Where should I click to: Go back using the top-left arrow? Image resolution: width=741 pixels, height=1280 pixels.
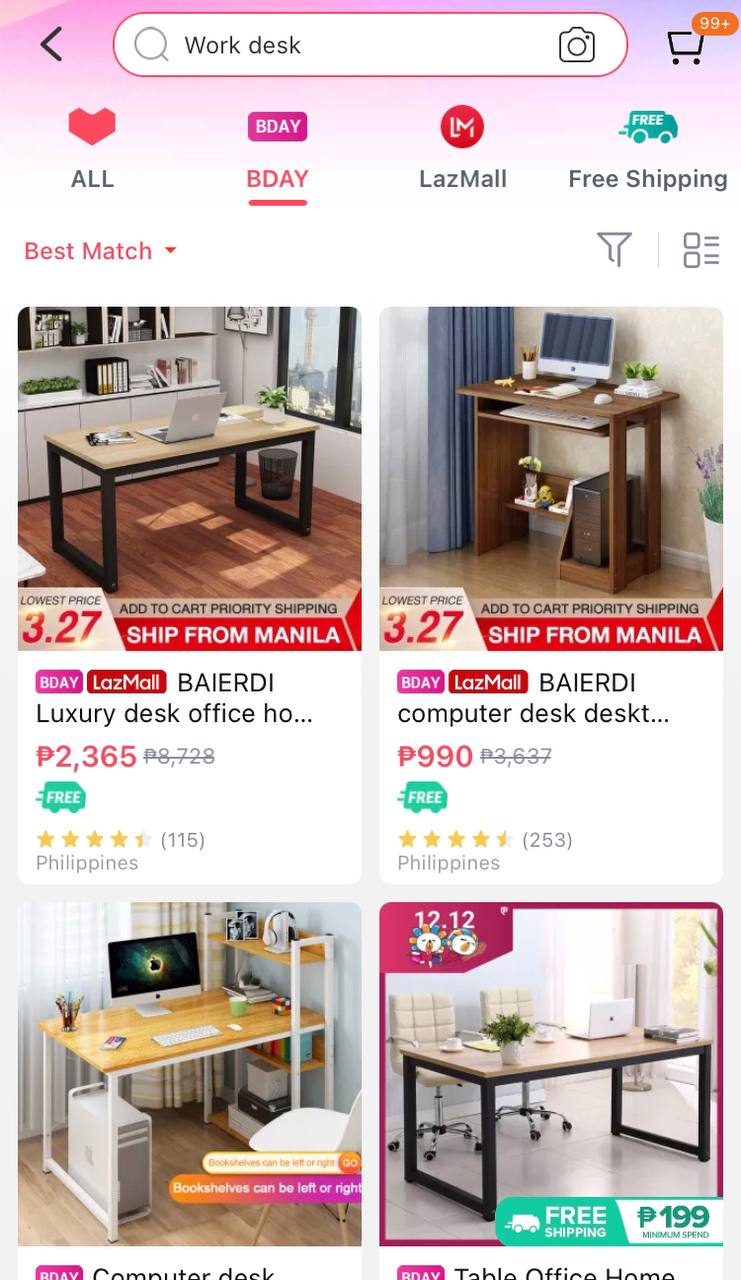coord(51,45)
